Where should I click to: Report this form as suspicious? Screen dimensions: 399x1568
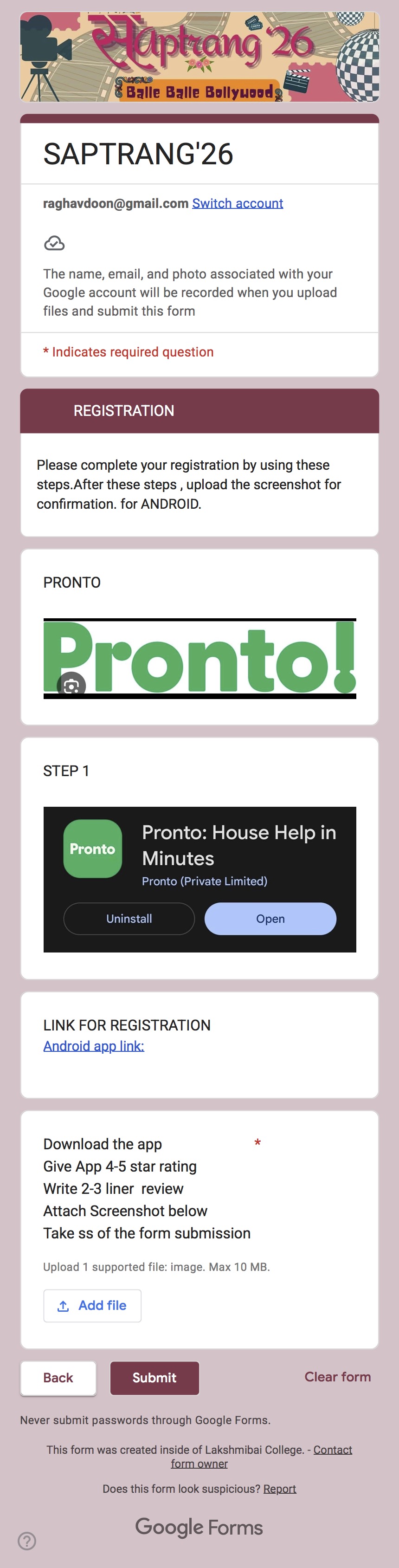pos(279,1489)
